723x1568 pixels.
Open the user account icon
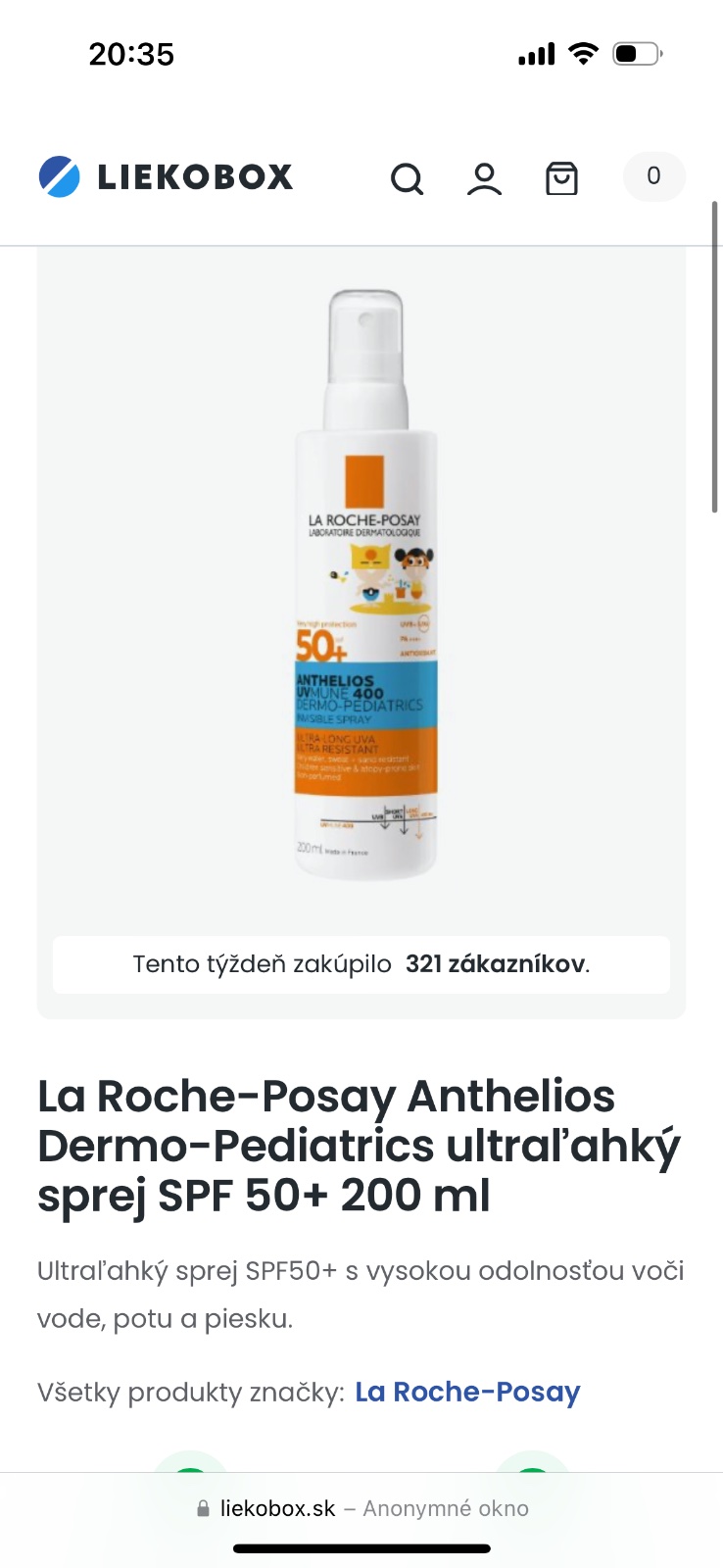coord(484,178)
